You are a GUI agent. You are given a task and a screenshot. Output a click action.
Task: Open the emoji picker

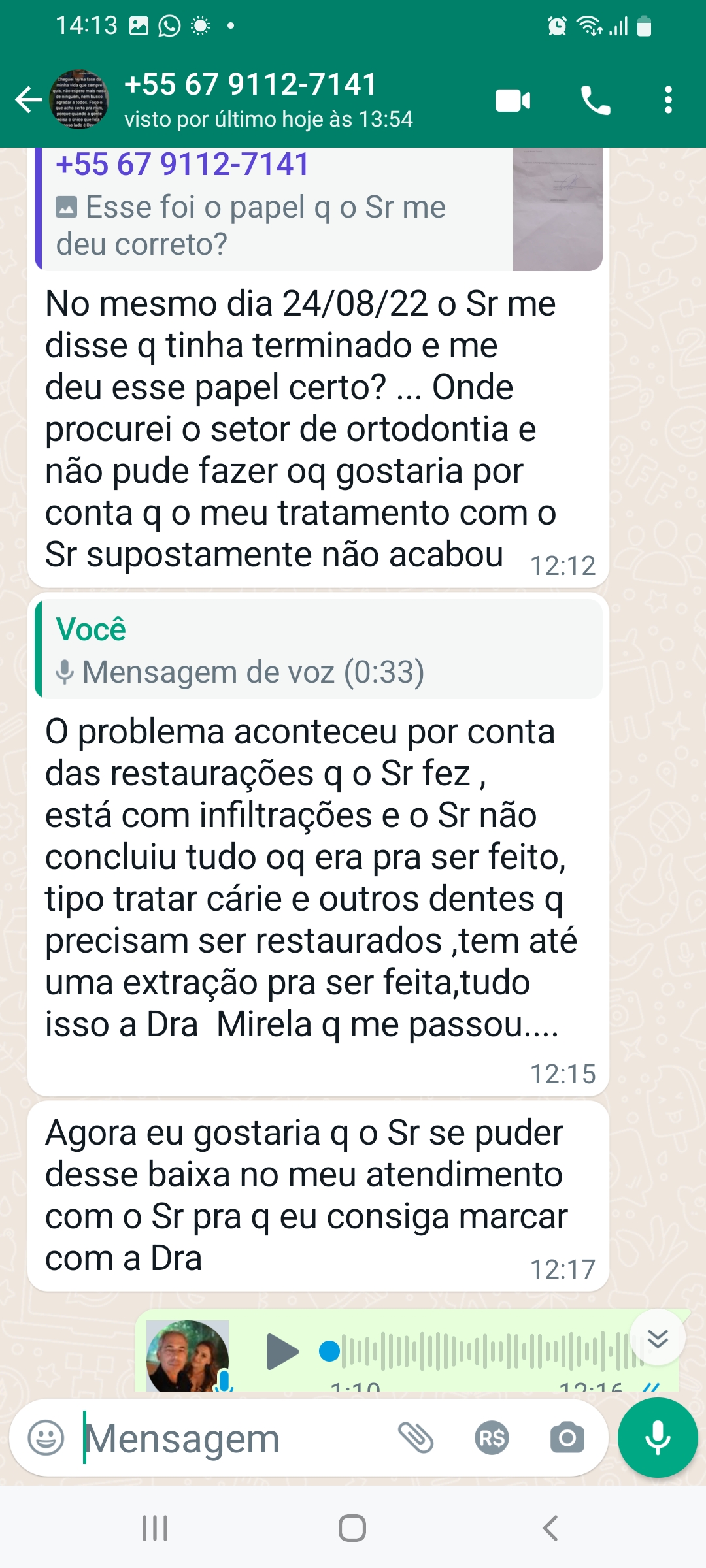[x=46, y=1438]
